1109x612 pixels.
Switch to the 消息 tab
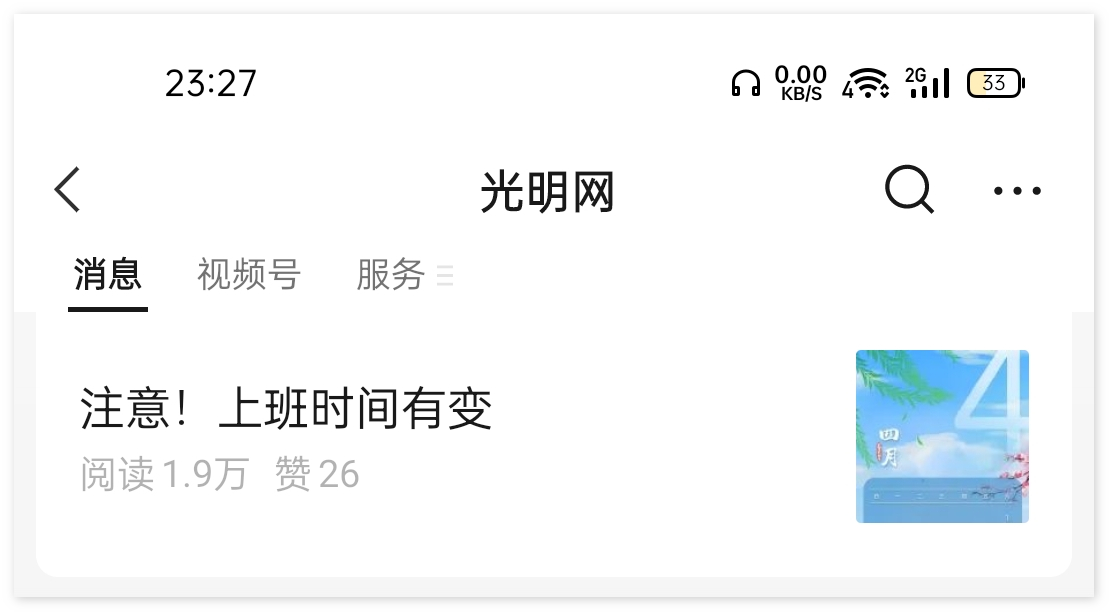point(108,275)
